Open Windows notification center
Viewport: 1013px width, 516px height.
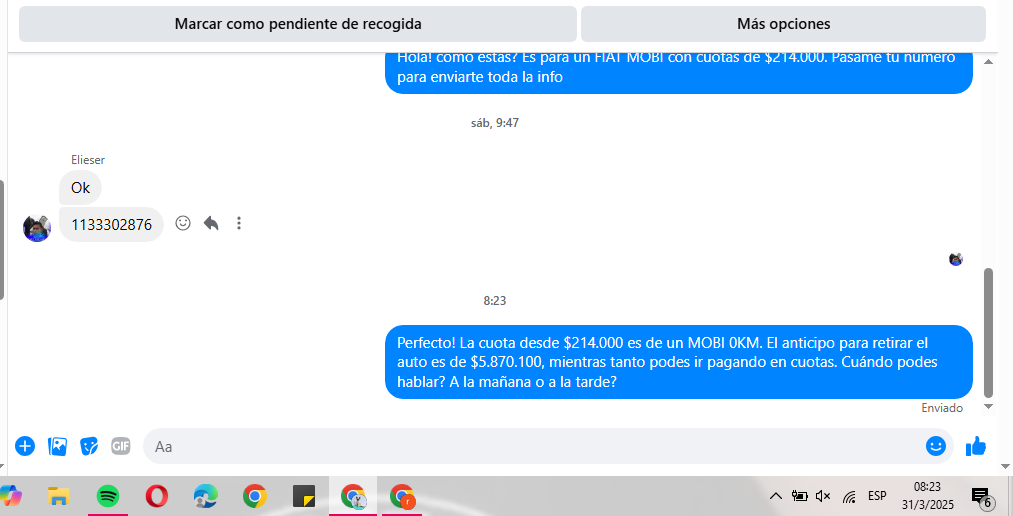click(981, 496)
